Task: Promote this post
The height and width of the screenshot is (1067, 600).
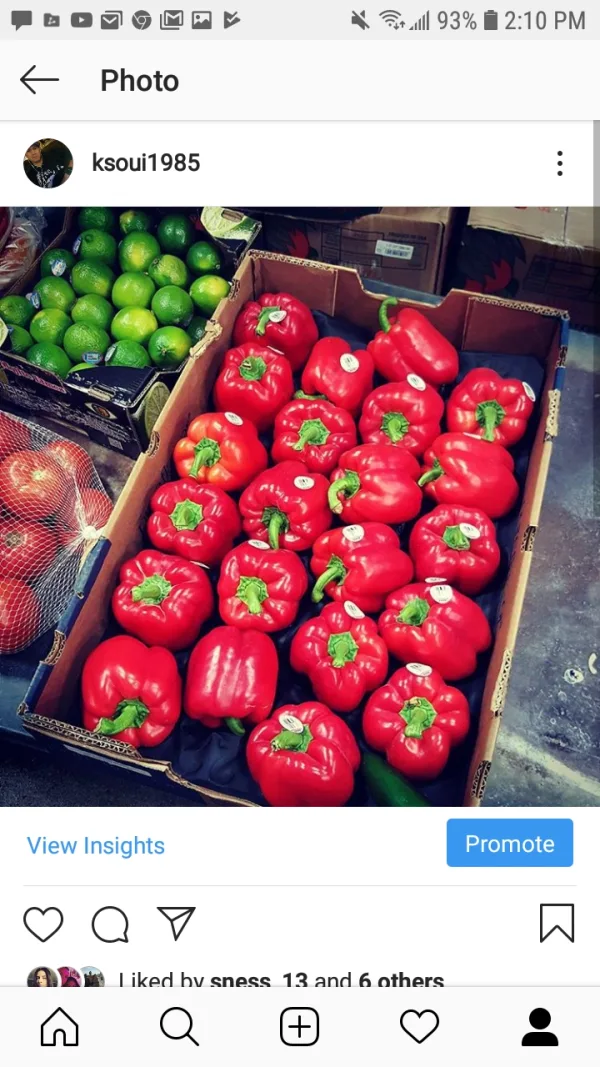Action: pyautogui.click(x=509, y=843)
